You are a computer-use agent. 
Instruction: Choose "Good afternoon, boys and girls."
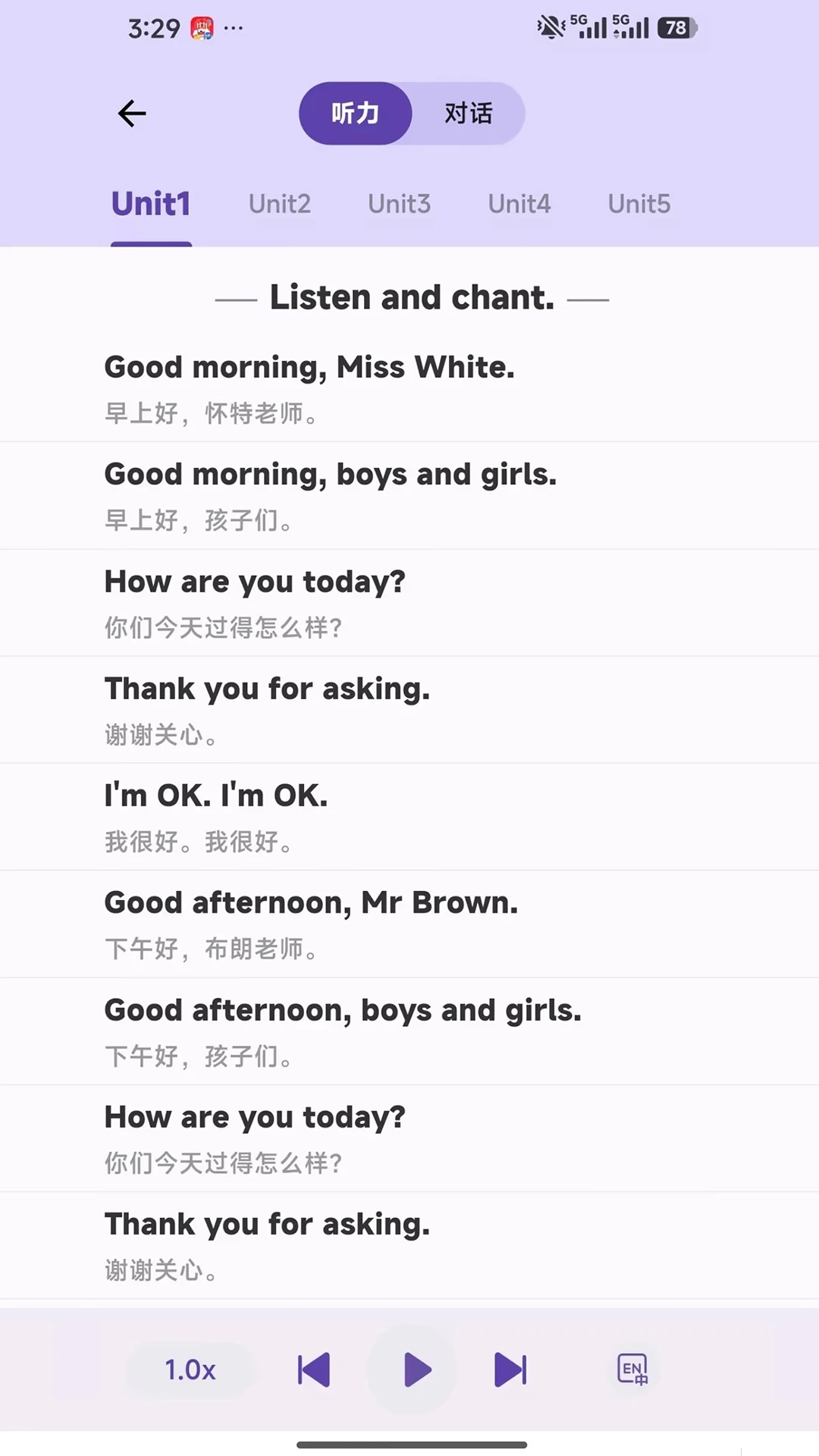pyautogui.click(x=343, y=1011)
